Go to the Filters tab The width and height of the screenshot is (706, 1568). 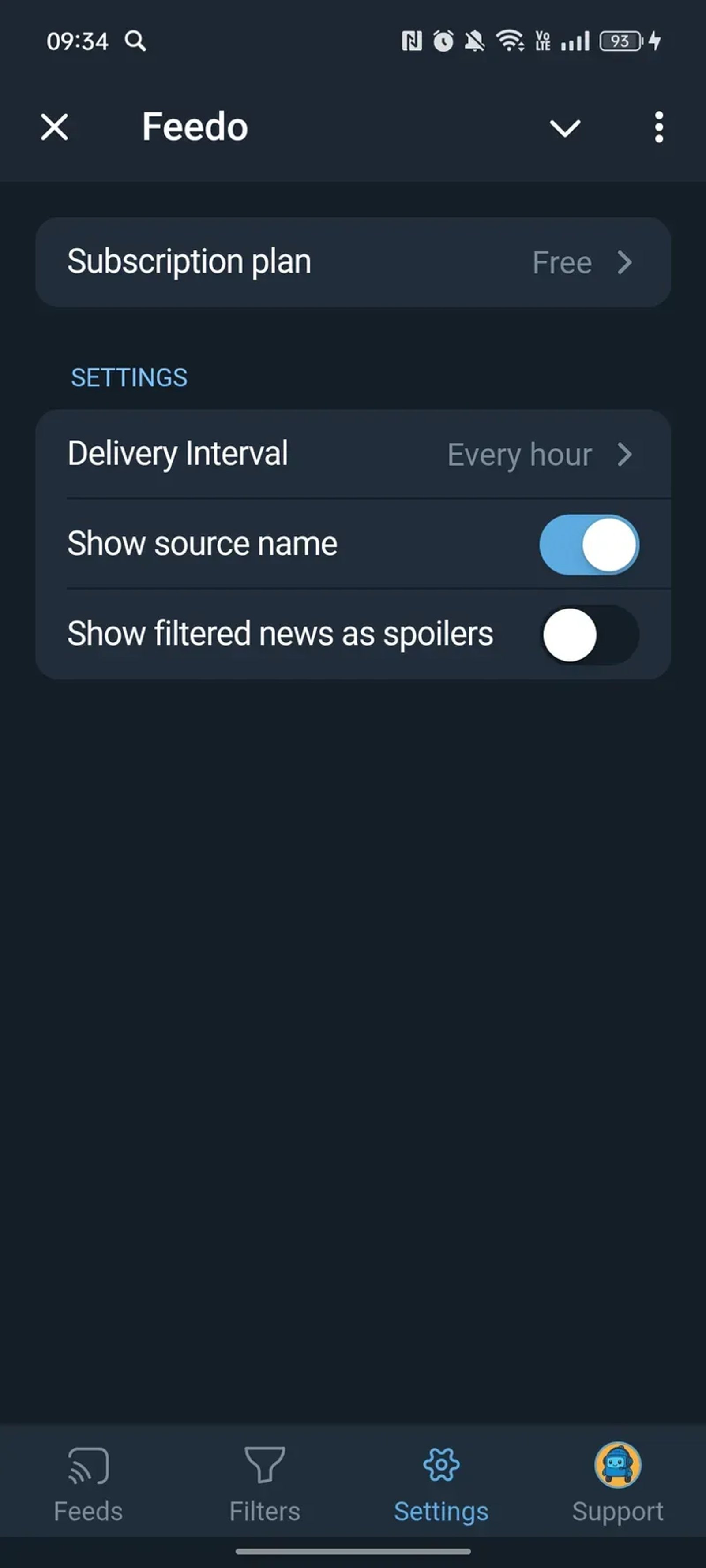pyautogui.click(x=264, y=1484)
